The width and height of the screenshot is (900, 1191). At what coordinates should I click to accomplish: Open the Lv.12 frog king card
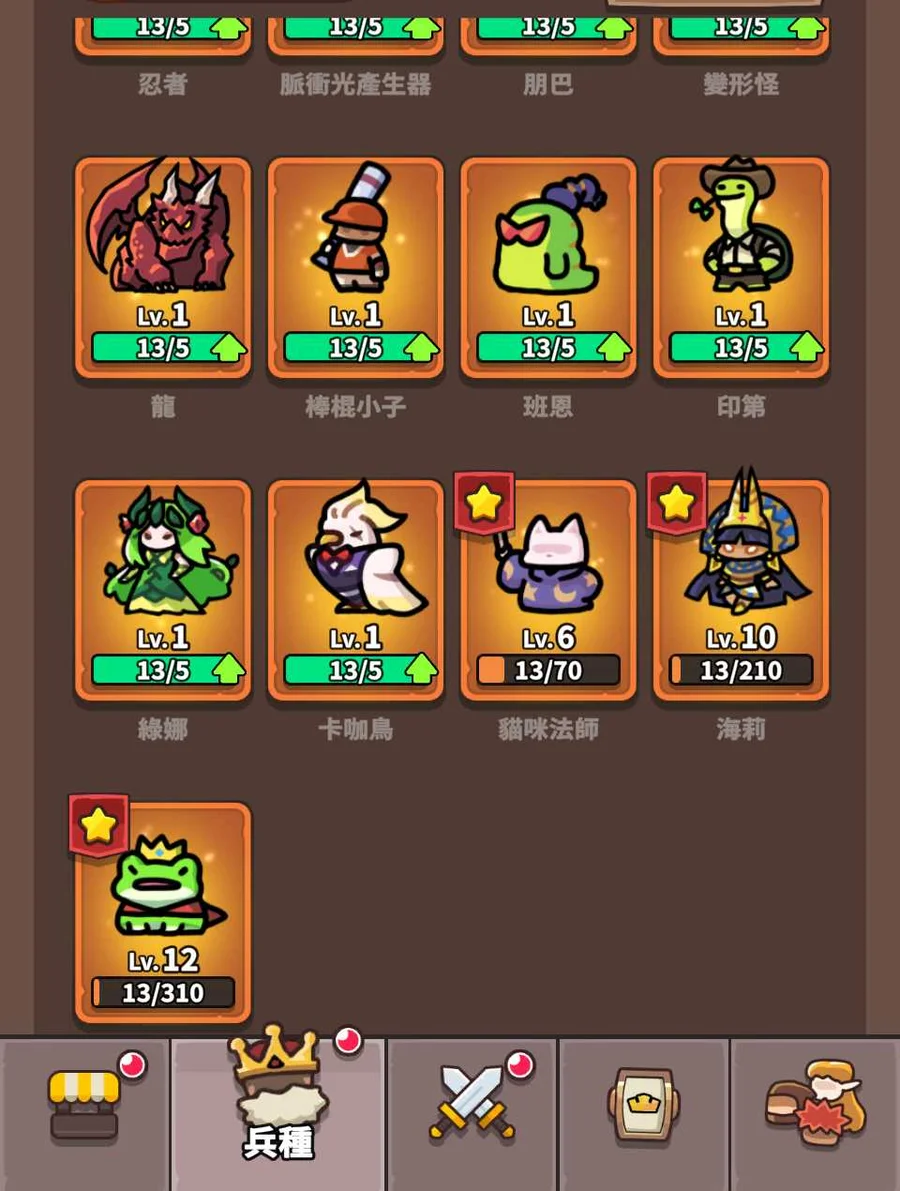pos(163,911)
